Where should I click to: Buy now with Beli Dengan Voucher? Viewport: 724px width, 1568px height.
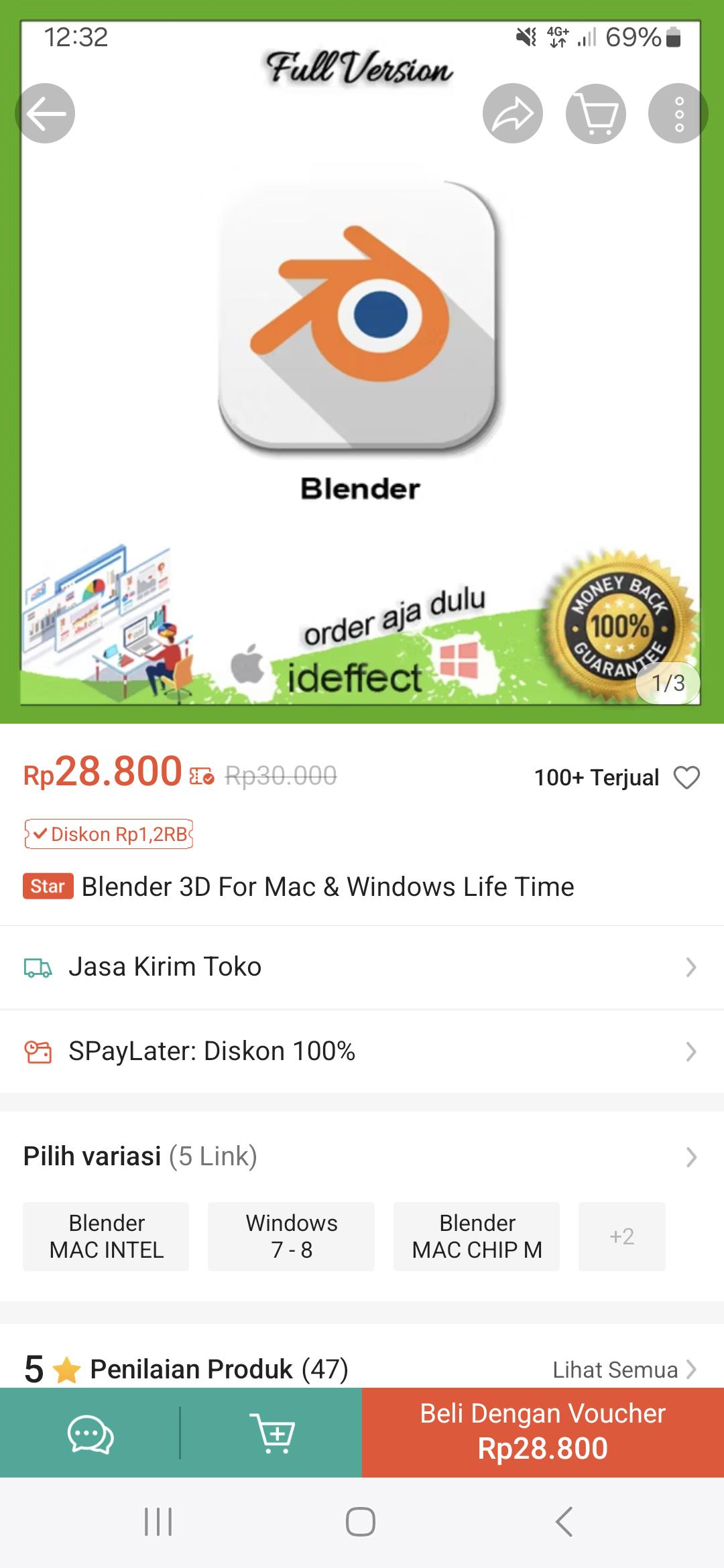pyautogui.click(x=543, y=1432)
